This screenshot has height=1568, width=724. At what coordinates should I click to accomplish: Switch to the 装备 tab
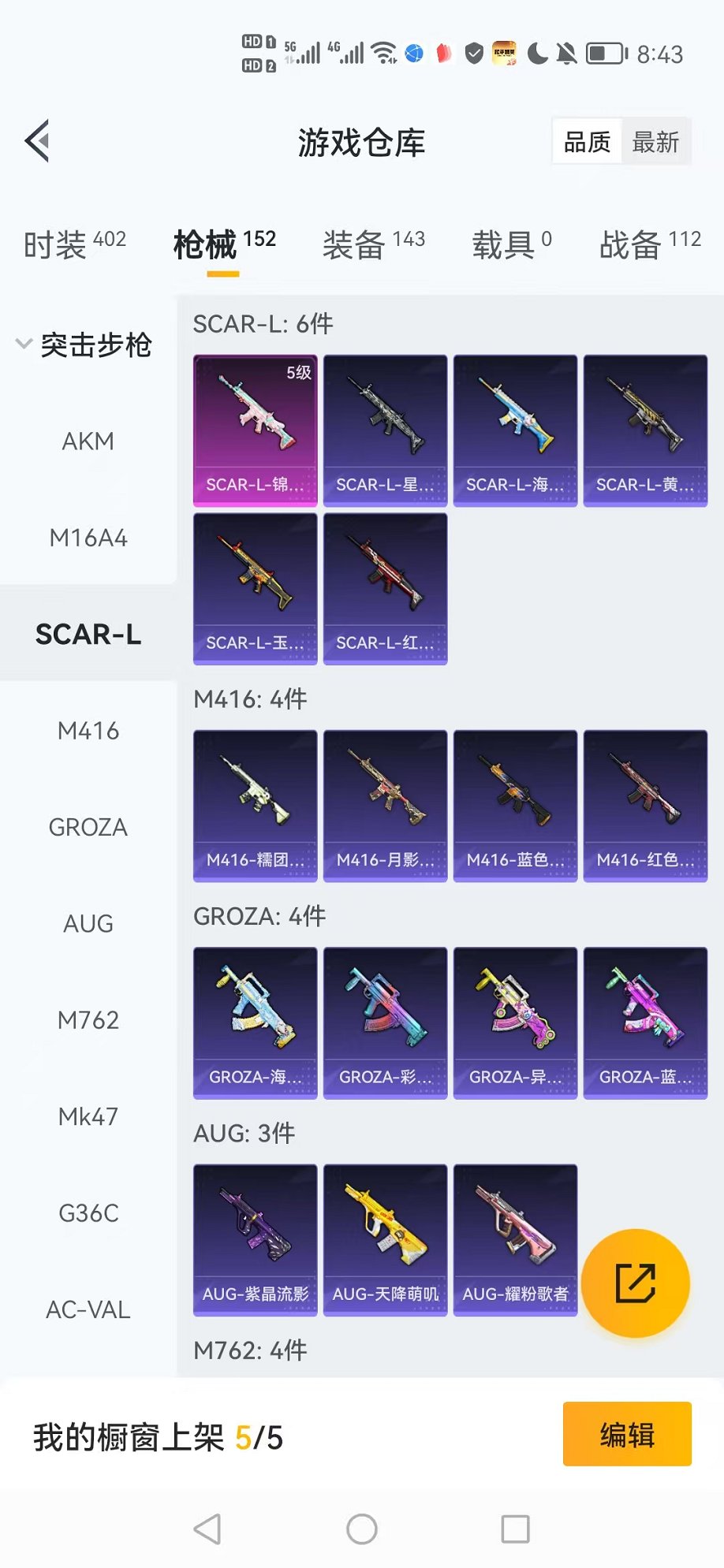coord(373,244)
